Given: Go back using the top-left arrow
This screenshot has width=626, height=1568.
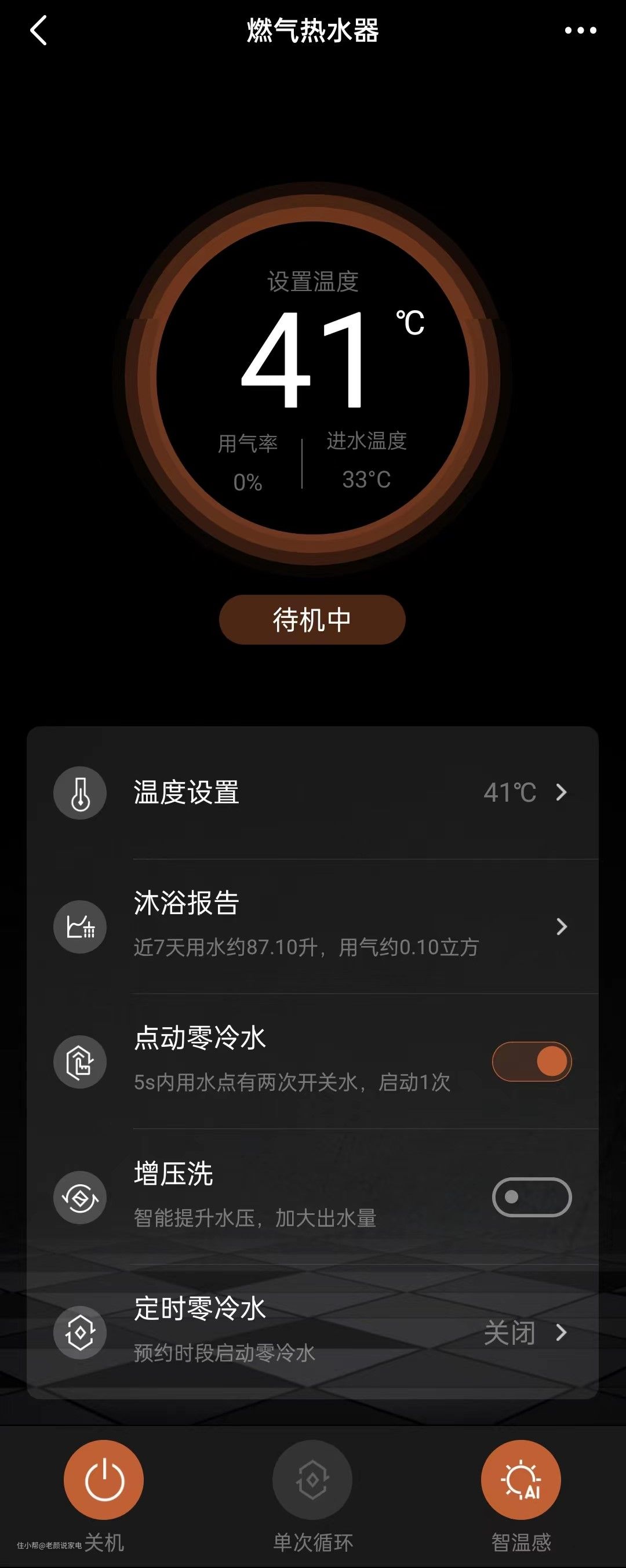Looking at the screenshot, I should (x=38, y=31).
